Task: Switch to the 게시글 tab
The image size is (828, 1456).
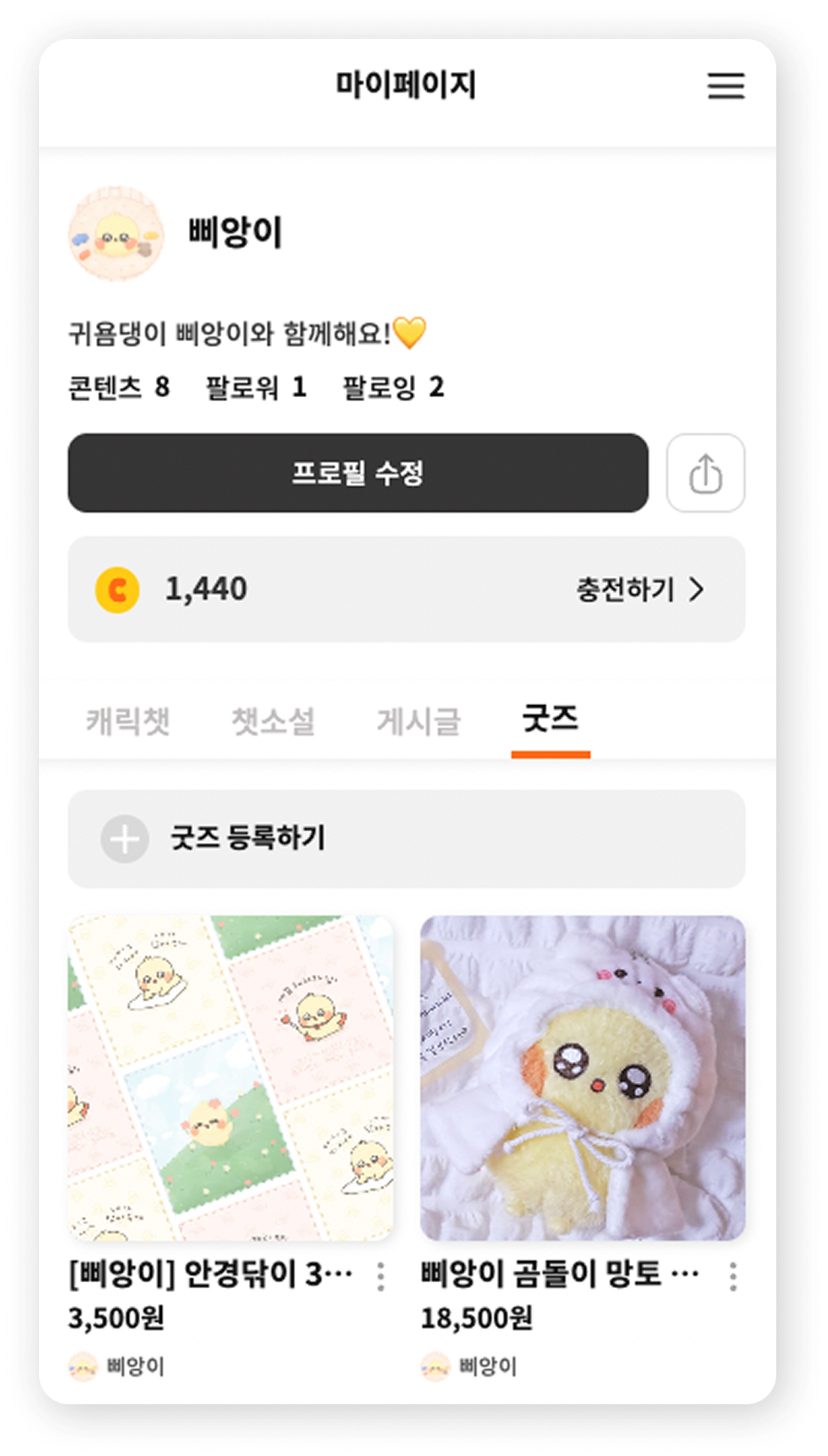Action: (x=418, y=721)
